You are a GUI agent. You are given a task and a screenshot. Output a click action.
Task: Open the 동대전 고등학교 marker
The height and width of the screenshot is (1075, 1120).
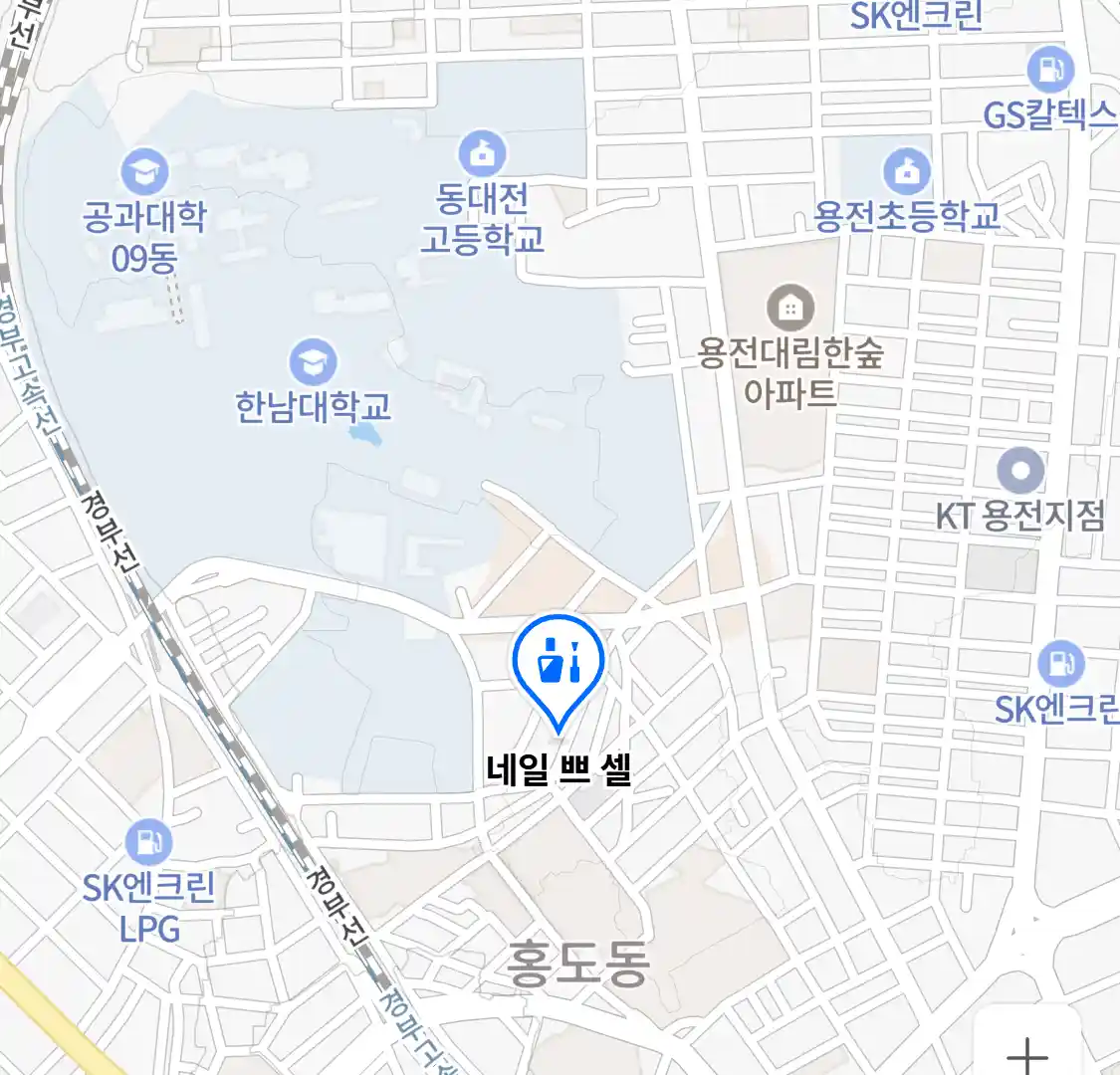(482, 154)
